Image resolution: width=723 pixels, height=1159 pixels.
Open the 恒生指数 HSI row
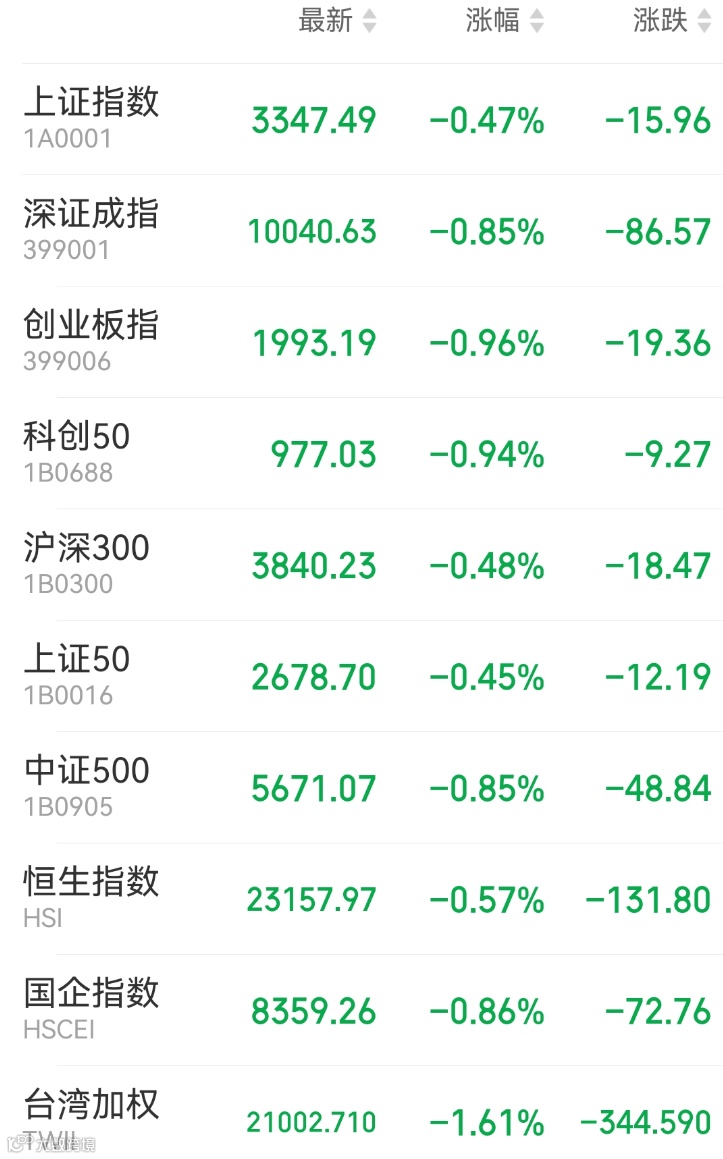(x=373, y=899)
